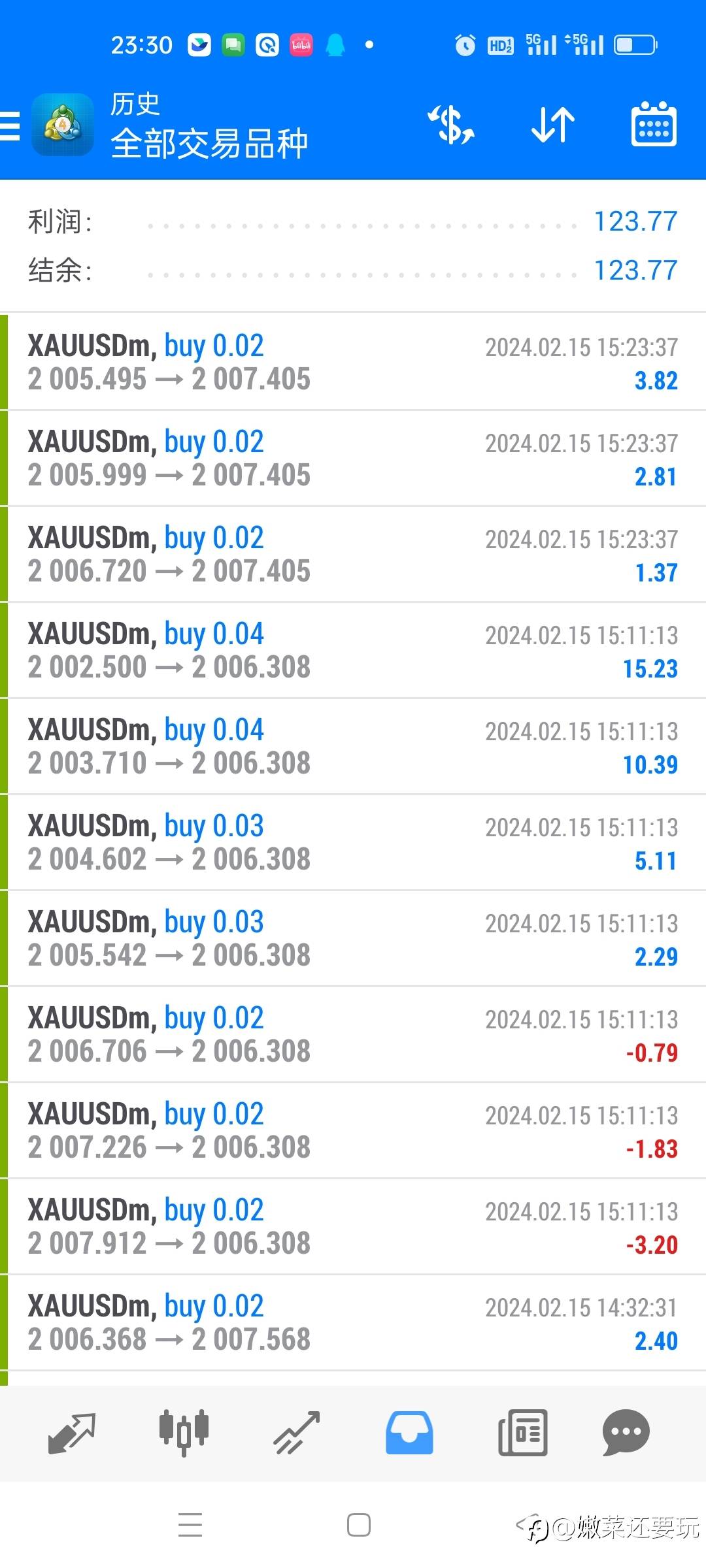Screen dimensions: 706x1568
Task: Open the sort order arrows
Action: click(553, 125)
